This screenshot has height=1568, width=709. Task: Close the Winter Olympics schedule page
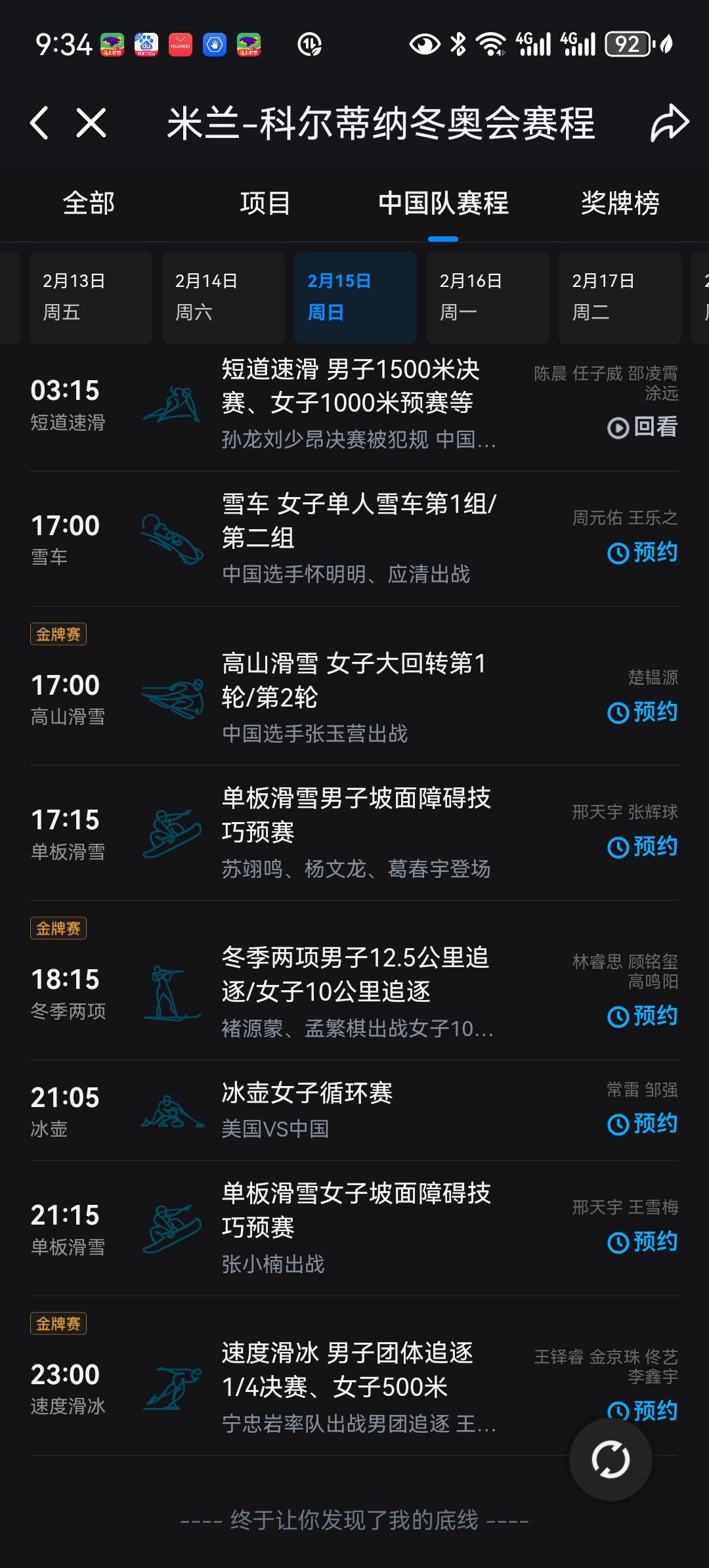(x=91, y=123)
